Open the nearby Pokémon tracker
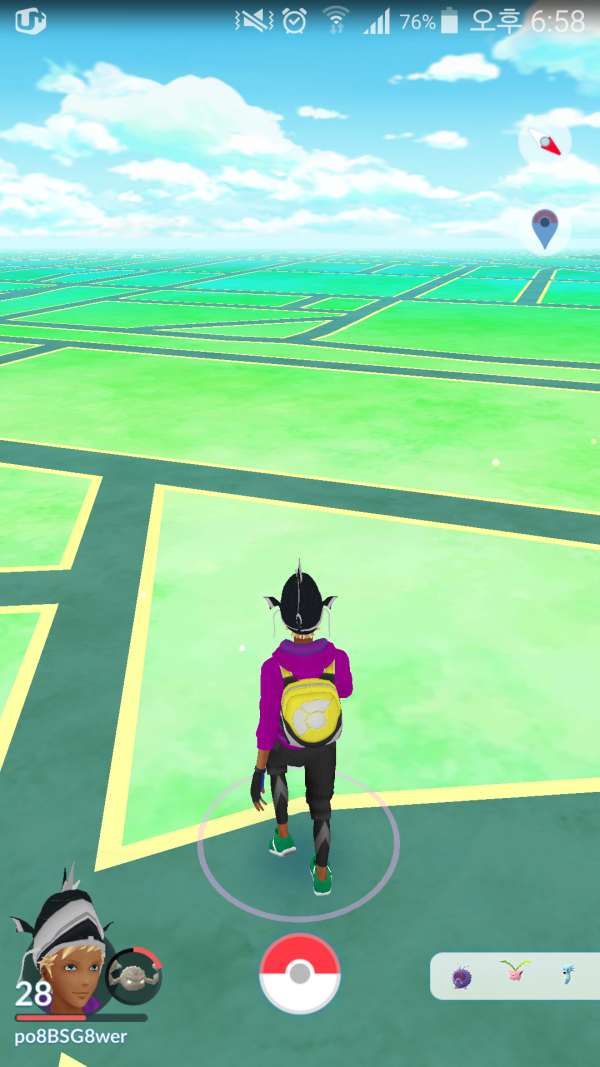This screenshot has width=600, height=1067. point(514,976)
